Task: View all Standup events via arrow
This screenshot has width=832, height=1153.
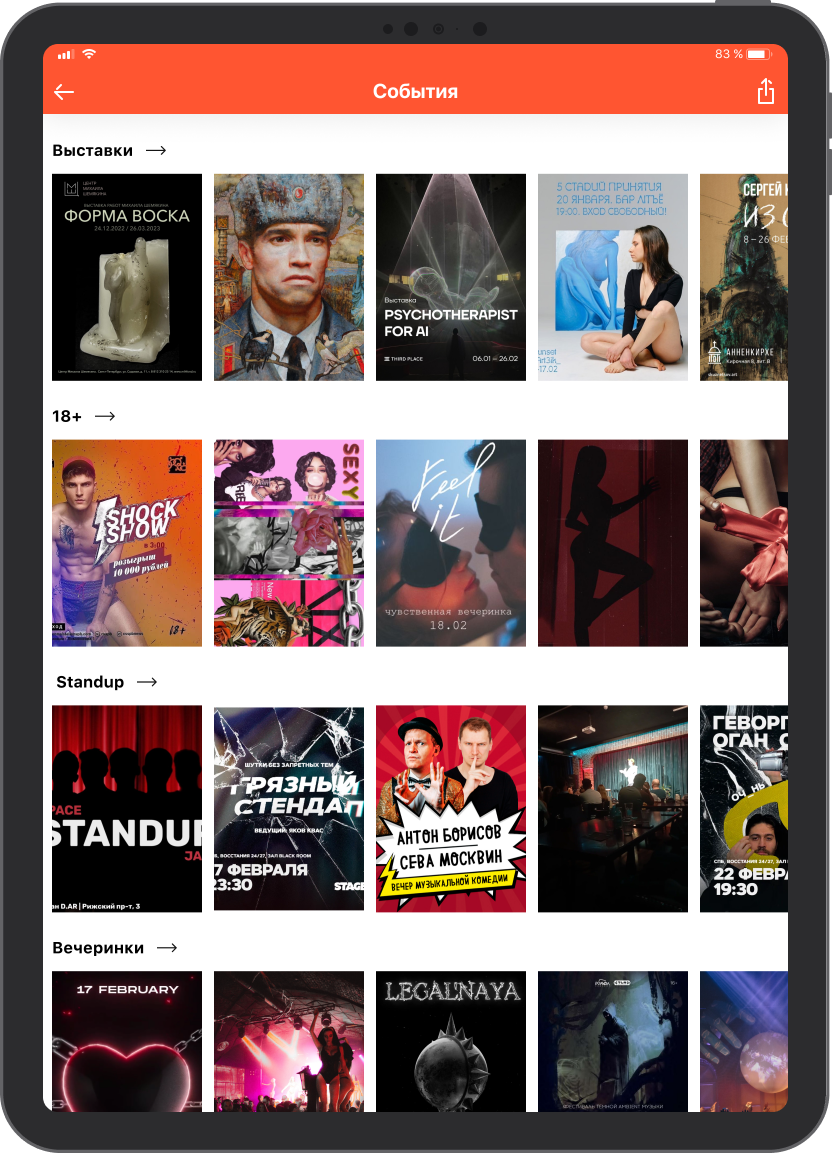Action: (147, 682)
